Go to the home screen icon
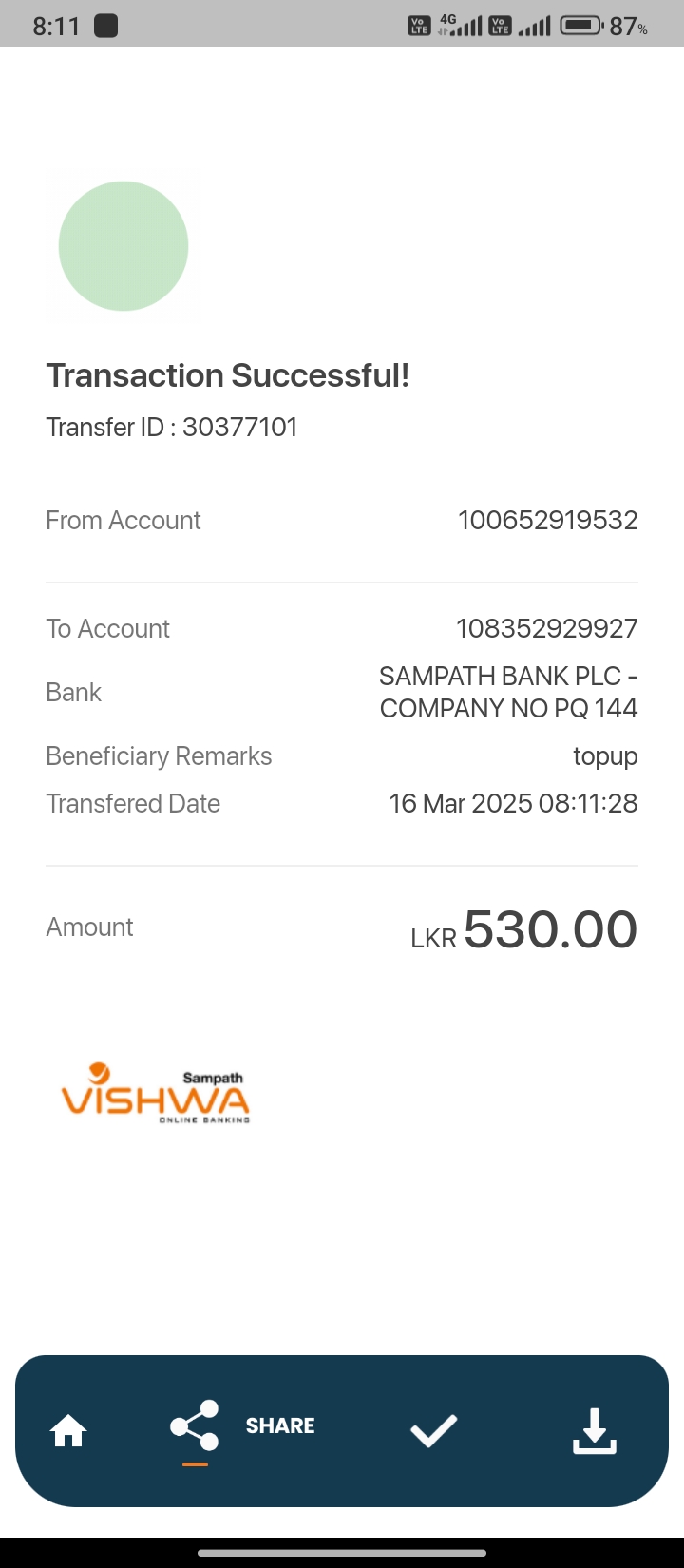The image size is (684, 1568). click(68, 1430)
